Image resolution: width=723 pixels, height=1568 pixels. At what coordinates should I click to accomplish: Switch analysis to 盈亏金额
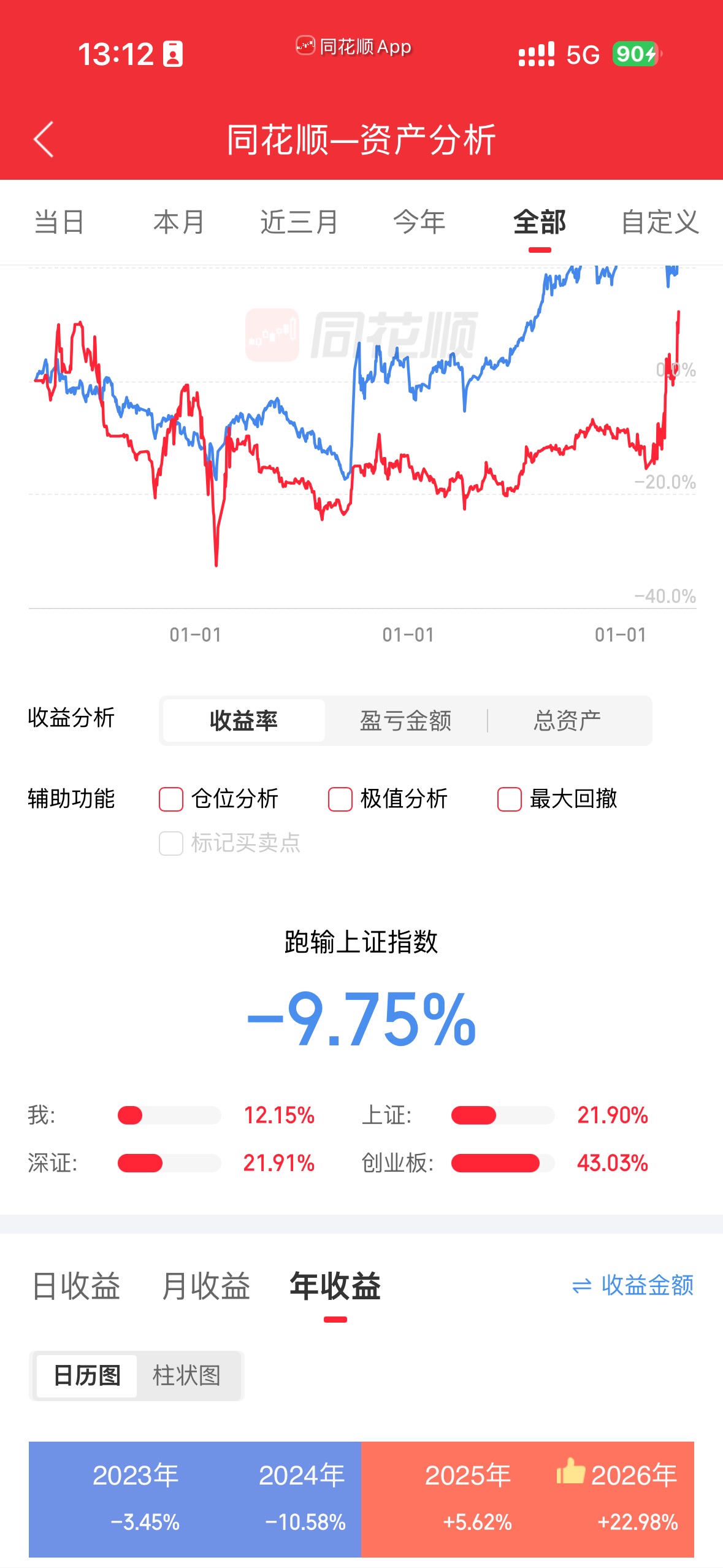click(405, 721)
